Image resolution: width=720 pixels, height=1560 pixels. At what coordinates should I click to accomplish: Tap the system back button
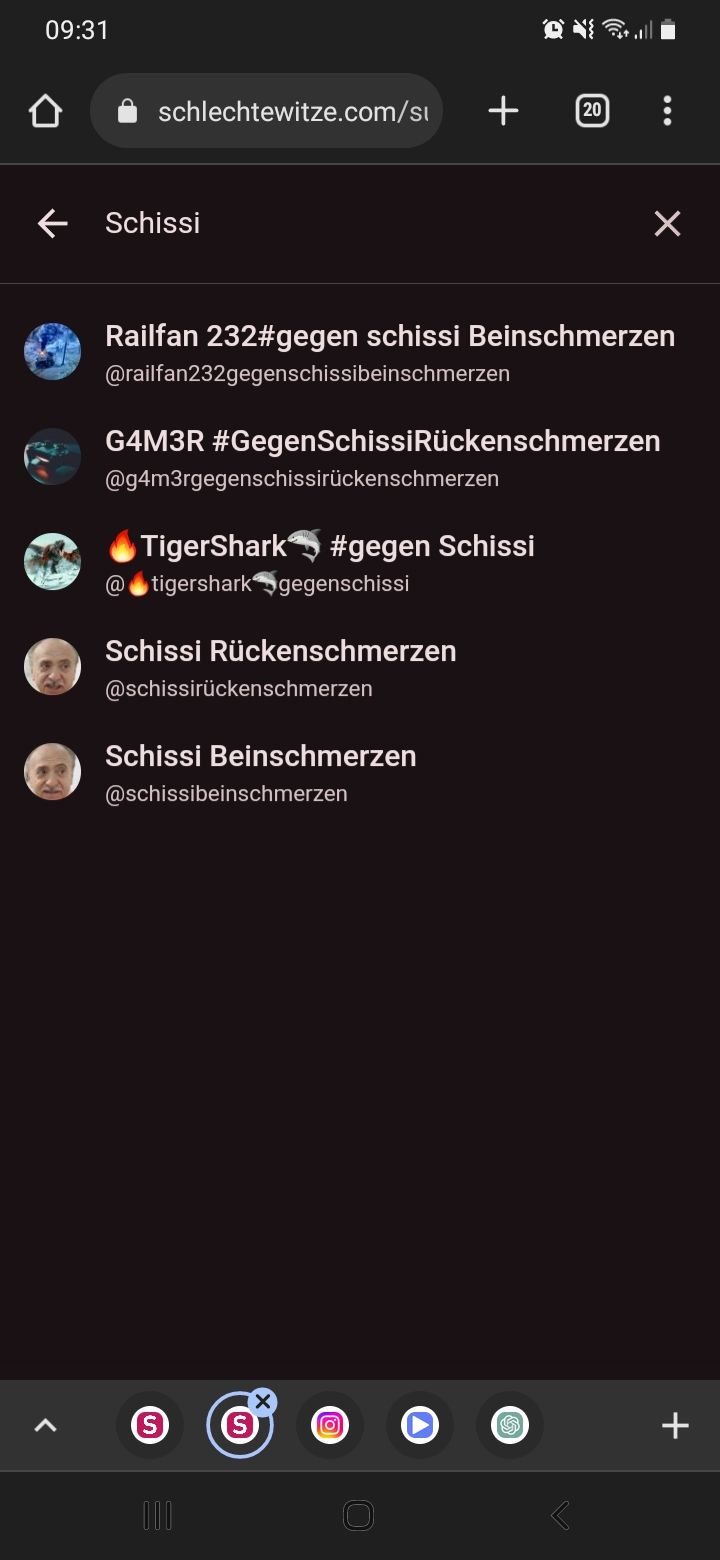[561, 1516]
